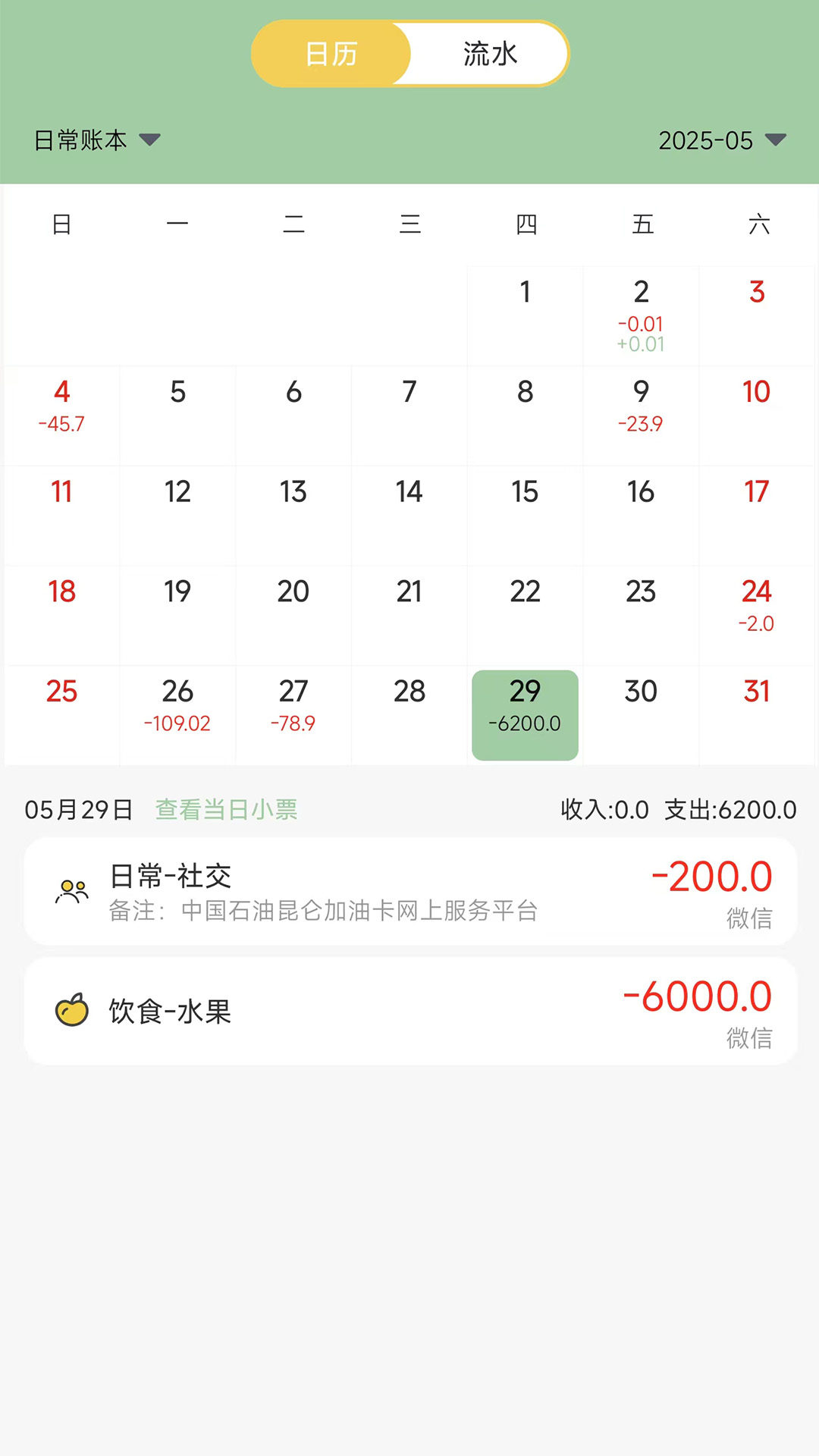Open the 饮食-水果 expense entry
The image size is (819, 1456).
409,1011
